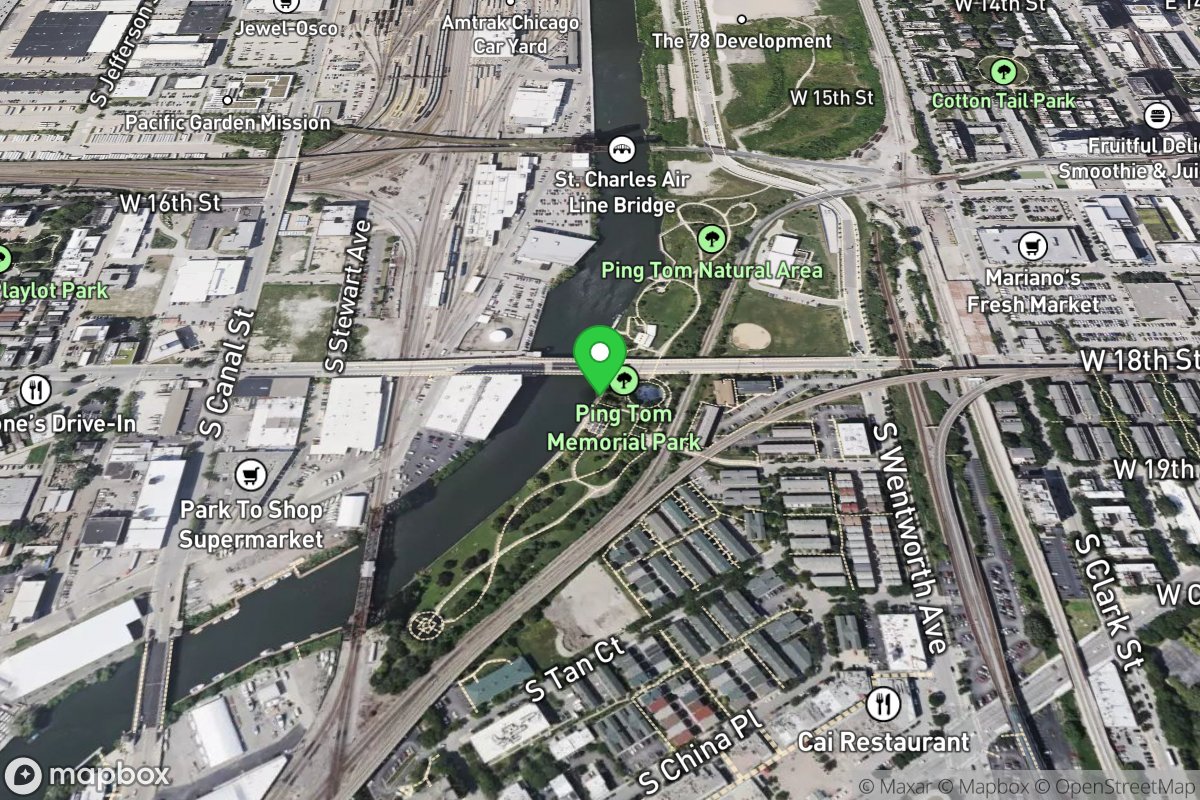Open the OpenStreetMap attribution link
1200x800 pixels.
click(x=1116, y=786)
